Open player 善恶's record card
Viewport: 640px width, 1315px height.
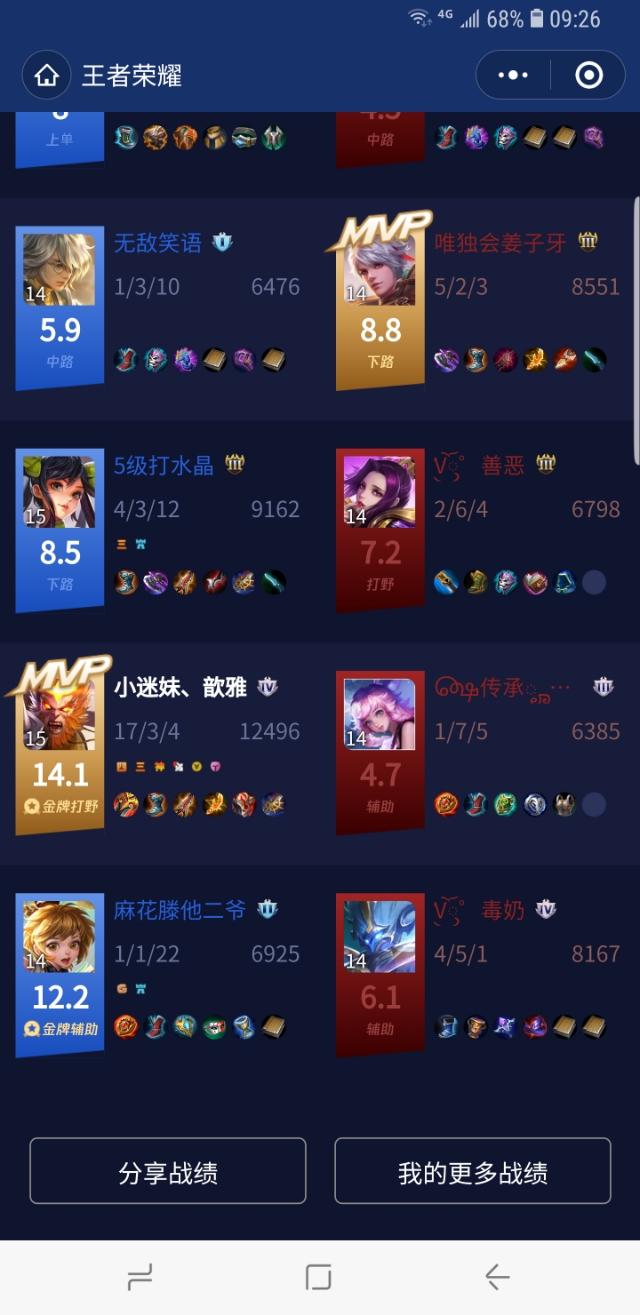click(480, 531)
